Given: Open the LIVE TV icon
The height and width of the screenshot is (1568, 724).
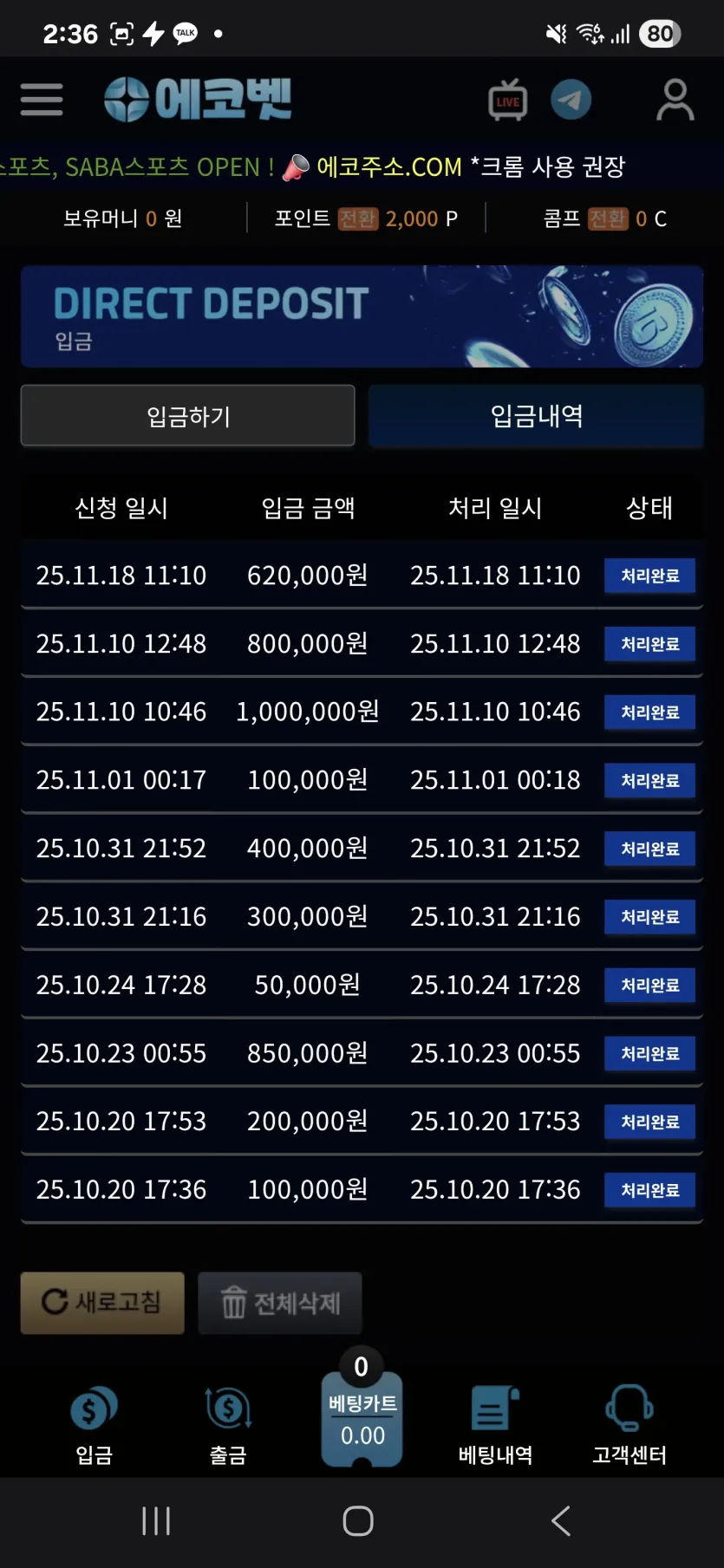Looking at the screenshot, I should tap(508, 101).
